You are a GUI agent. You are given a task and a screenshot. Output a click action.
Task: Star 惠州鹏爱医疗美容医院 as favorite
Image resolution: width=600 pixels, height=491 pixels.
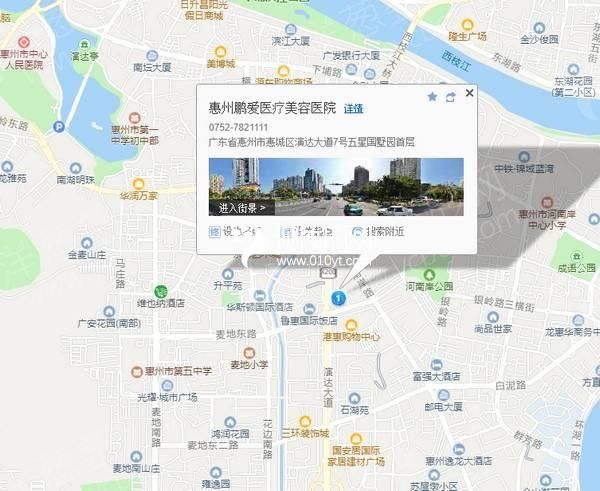[432, 97]
